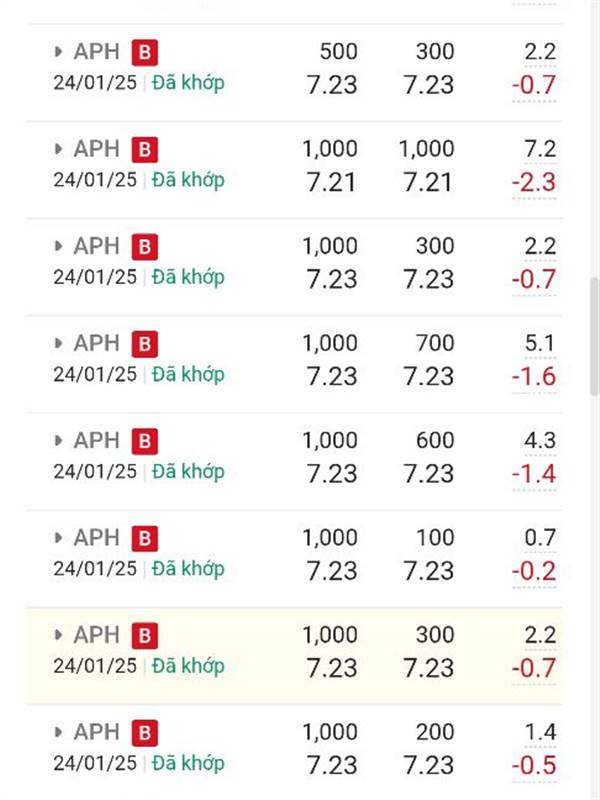Expand the APH order priced at 7.21

click(x=58, y=149)
